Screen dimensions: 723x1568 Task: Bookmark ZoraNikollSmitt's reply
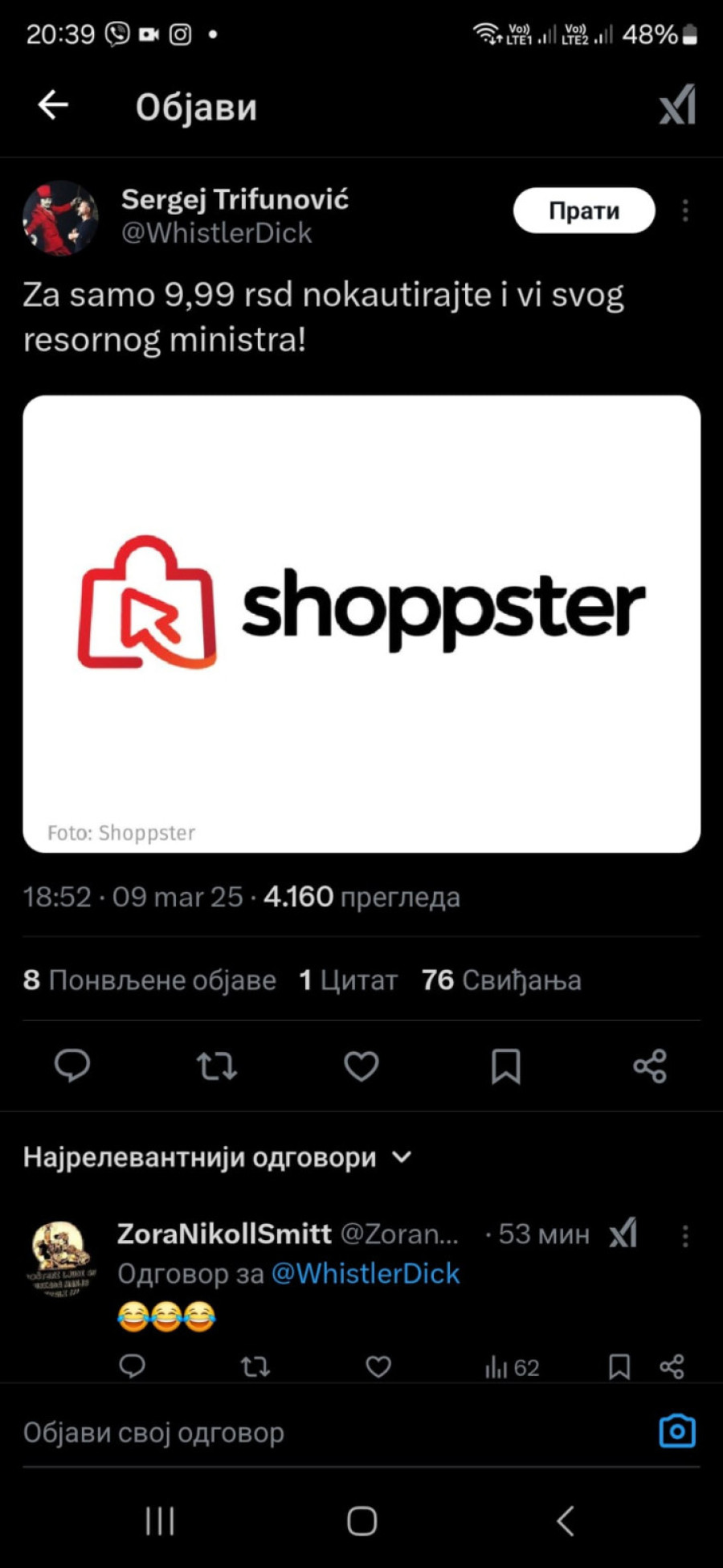point(619,1366)
